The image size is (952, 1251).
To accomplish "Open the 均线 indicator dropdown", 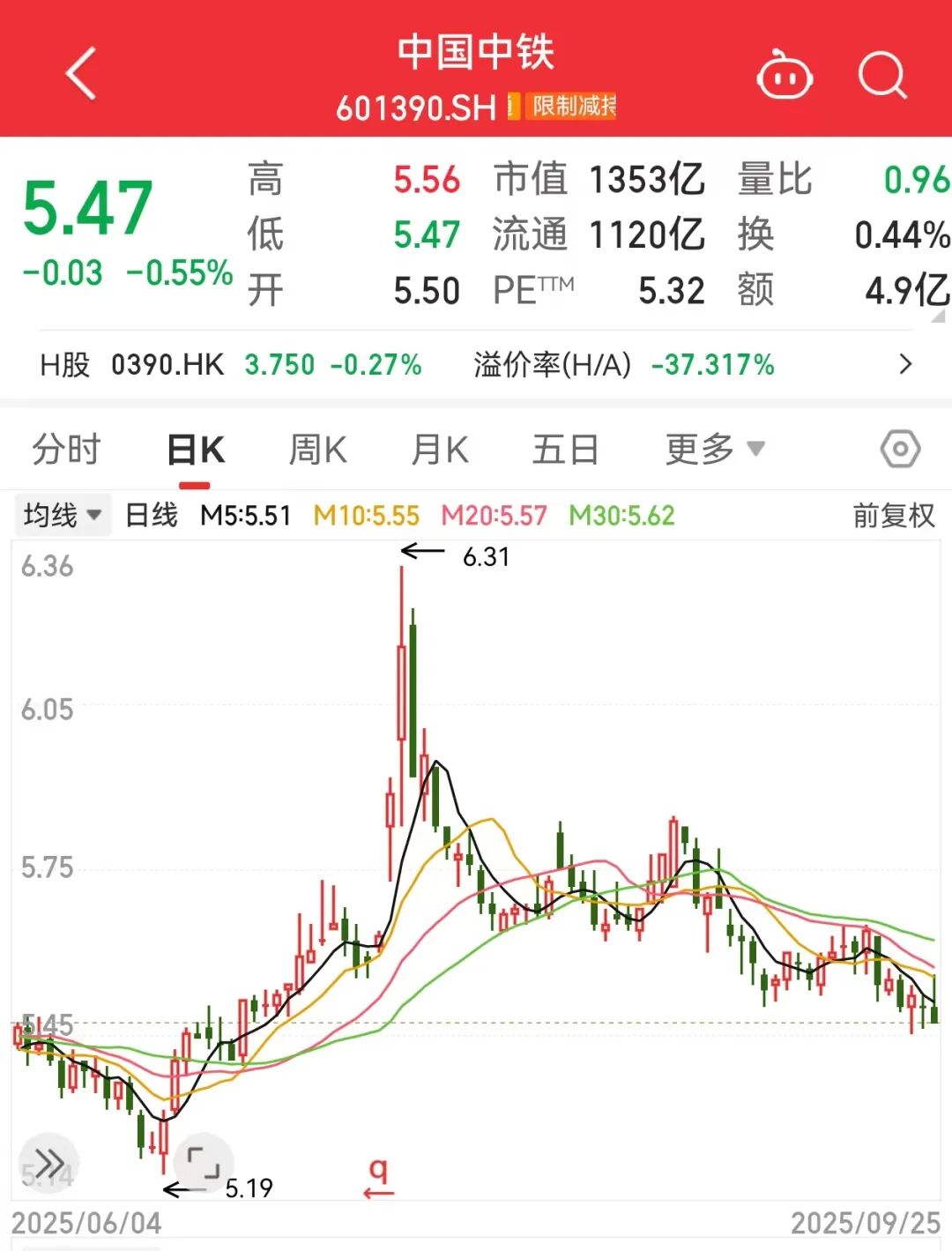I will pyautogui.click(x=63, y=515).
